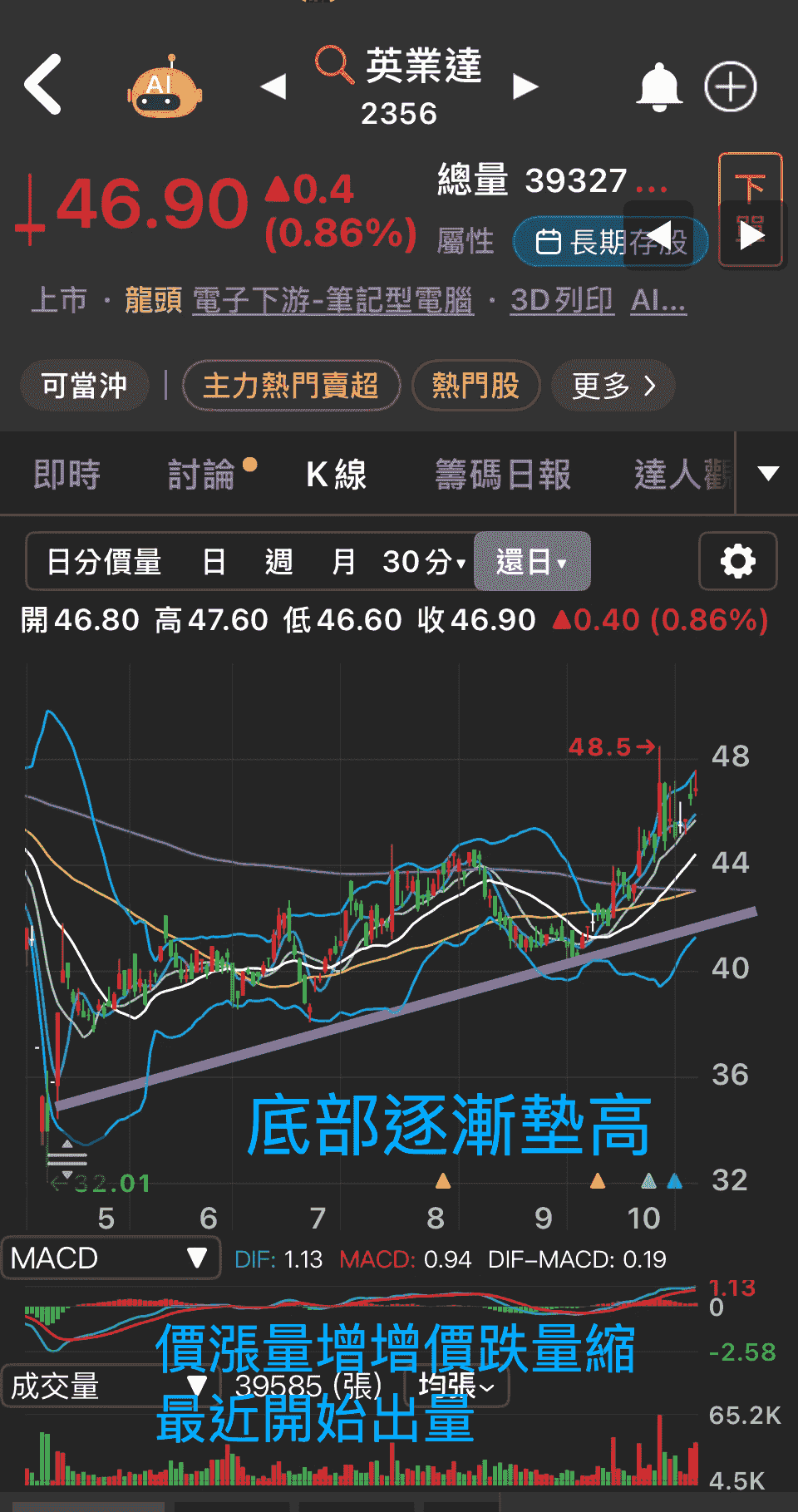Open the 電子下游-筆記型電腦 category link
The width and height of the screenshot is (798, 1512).
[x=332, y=300]
